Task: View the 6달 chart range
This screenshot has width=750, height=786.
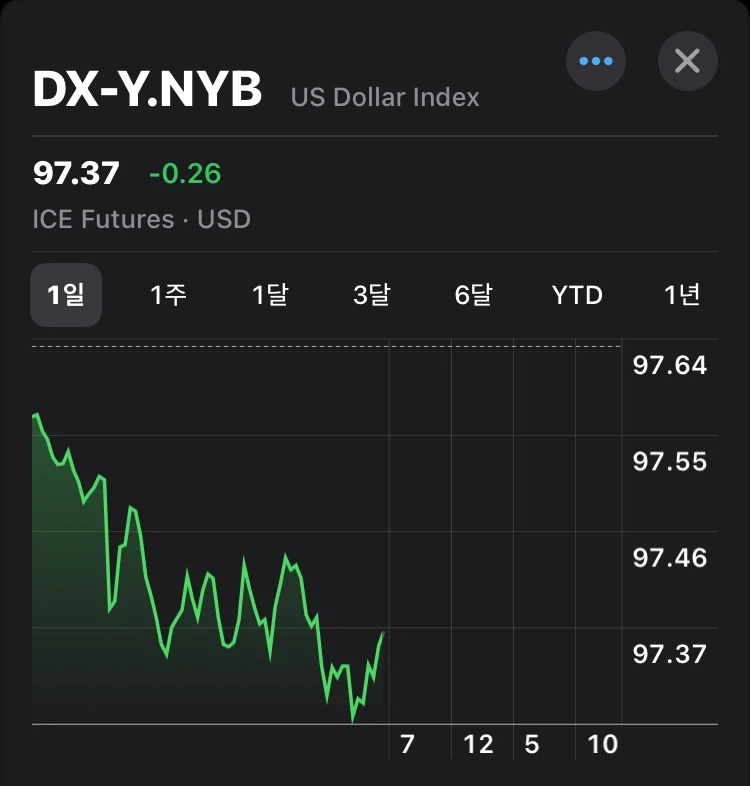Action: point(474,295)
